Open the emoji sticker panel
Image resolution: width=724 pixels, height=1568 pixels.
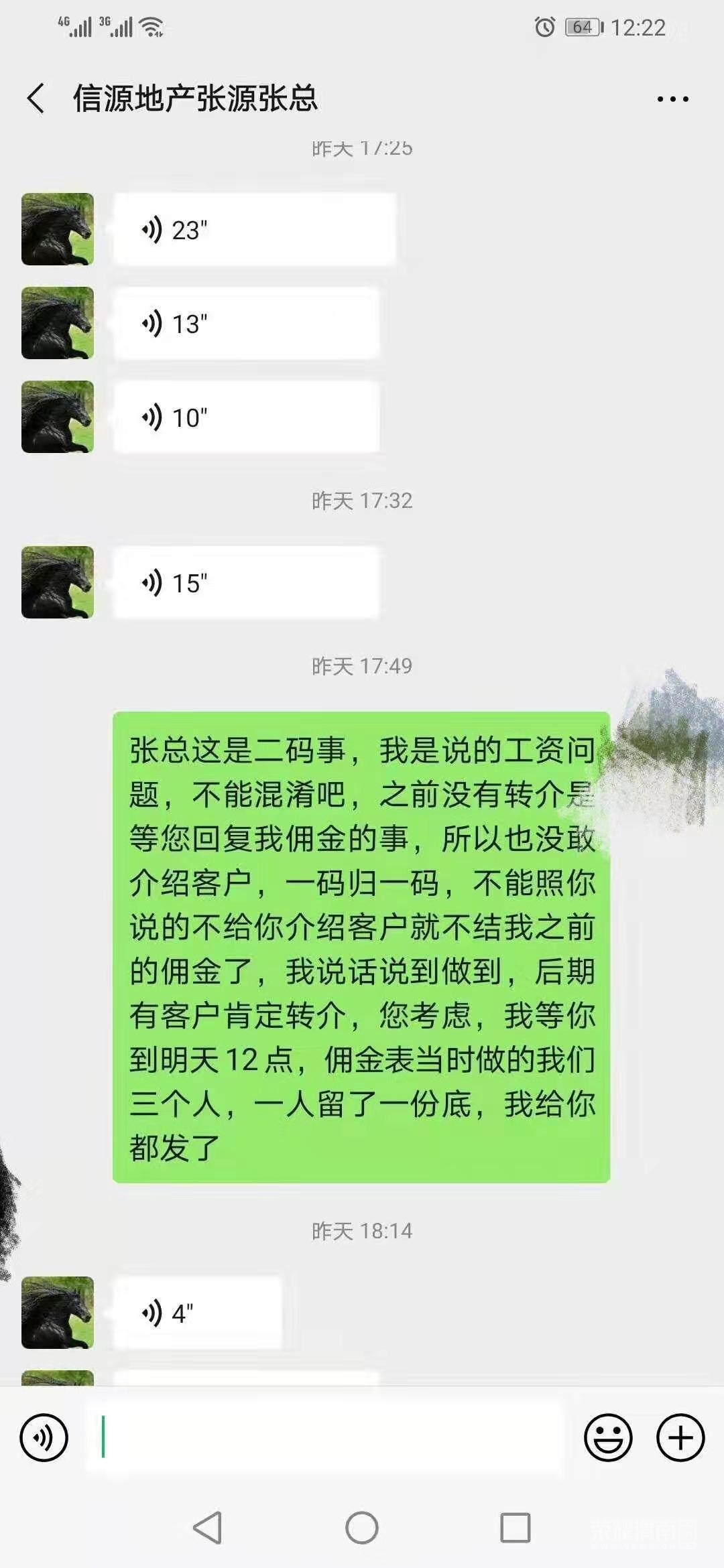tap(608, 1437)
